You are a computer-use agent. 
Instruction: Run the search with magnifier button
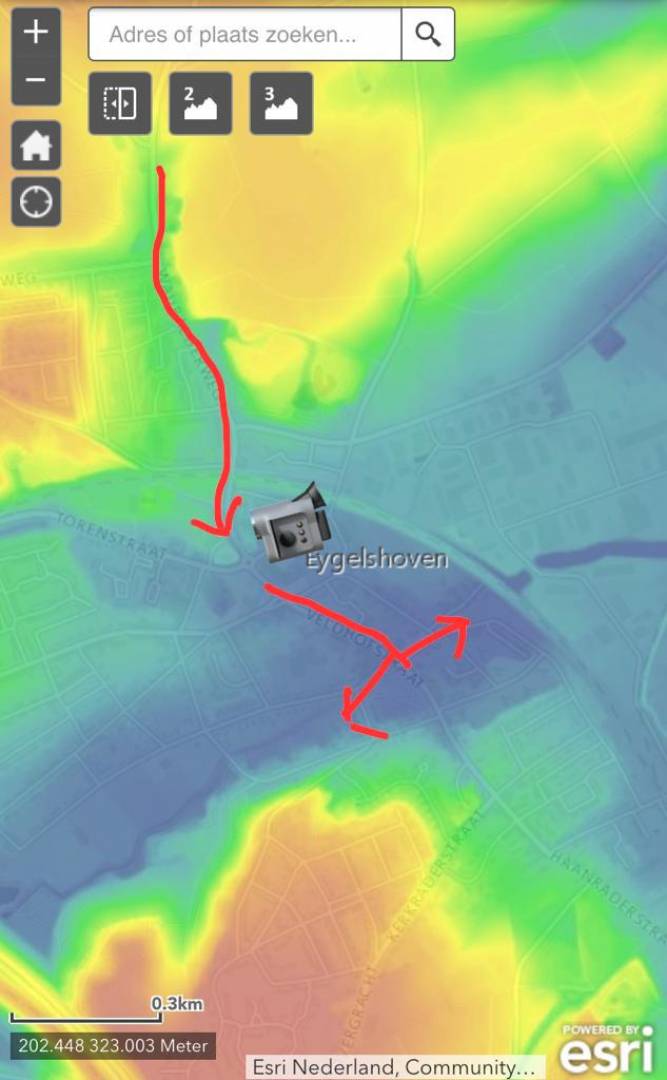pyautogui.click(x=428, y=34)
